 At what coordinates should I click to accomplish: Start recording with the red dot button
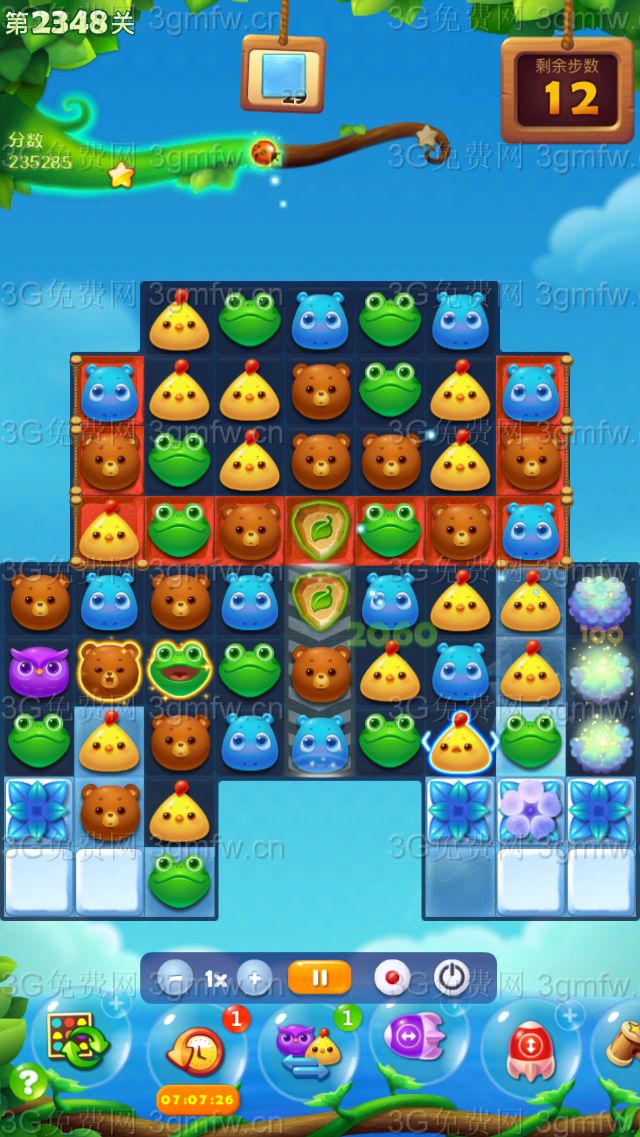392,978
